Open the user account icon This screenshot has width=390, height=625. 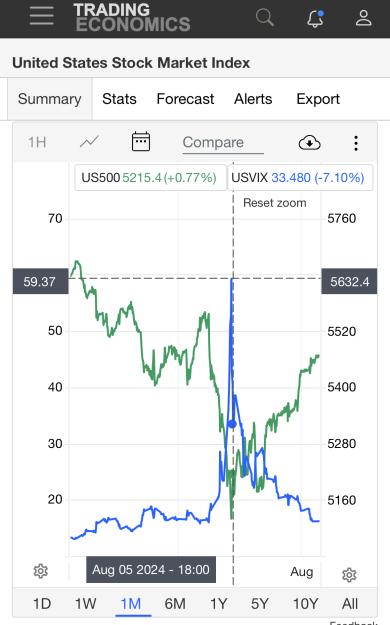click(x=363, y=18)
